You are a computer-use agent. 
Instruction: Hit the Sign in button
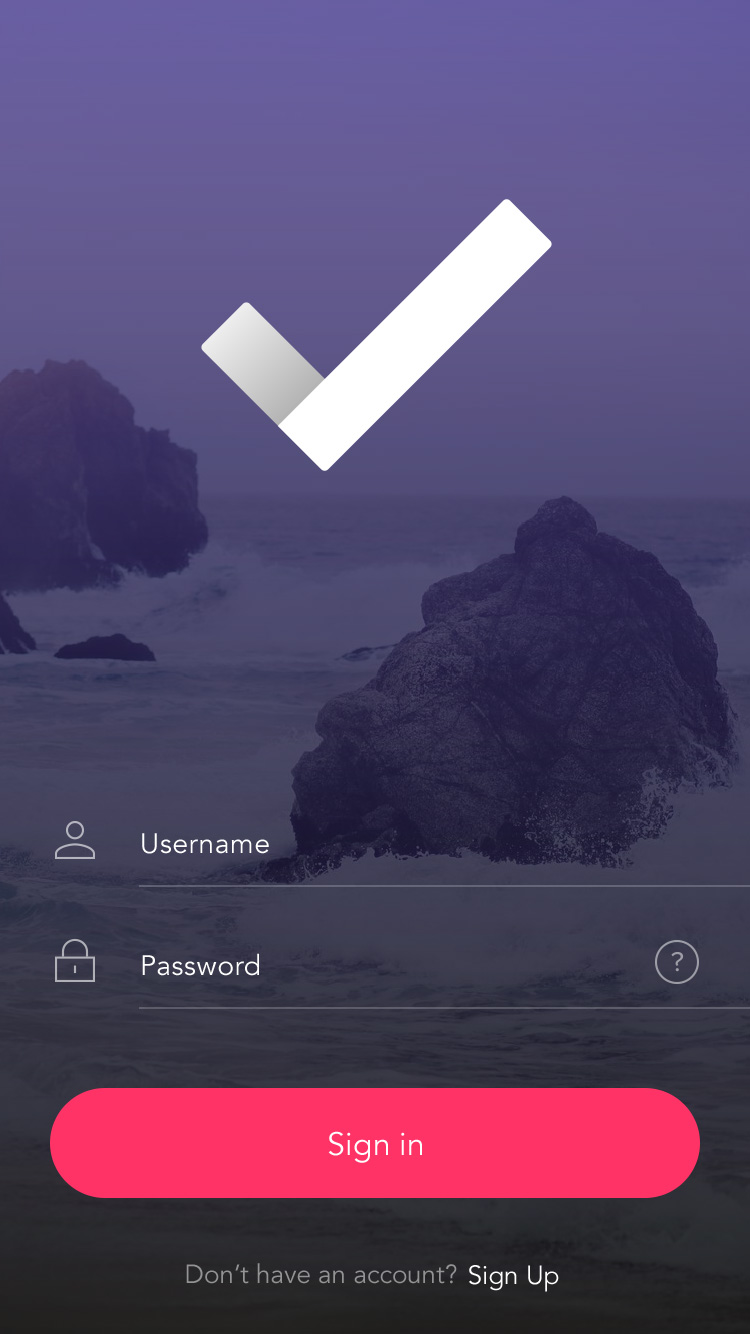pos(375,1143)
